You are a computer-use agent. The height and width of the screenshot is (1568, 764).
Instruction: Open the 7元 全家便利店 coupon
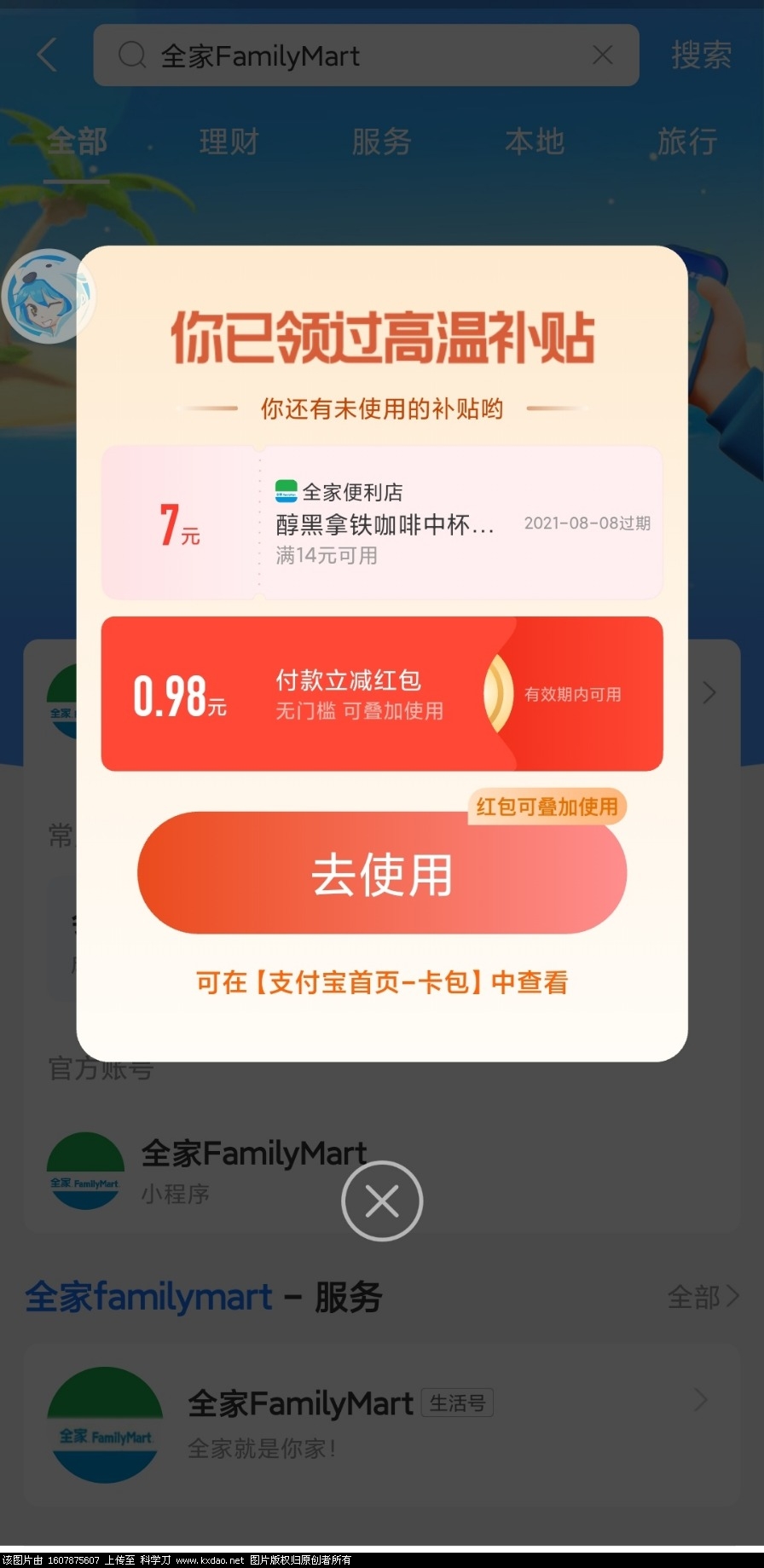pyautogui.click(x=381, y=523)
